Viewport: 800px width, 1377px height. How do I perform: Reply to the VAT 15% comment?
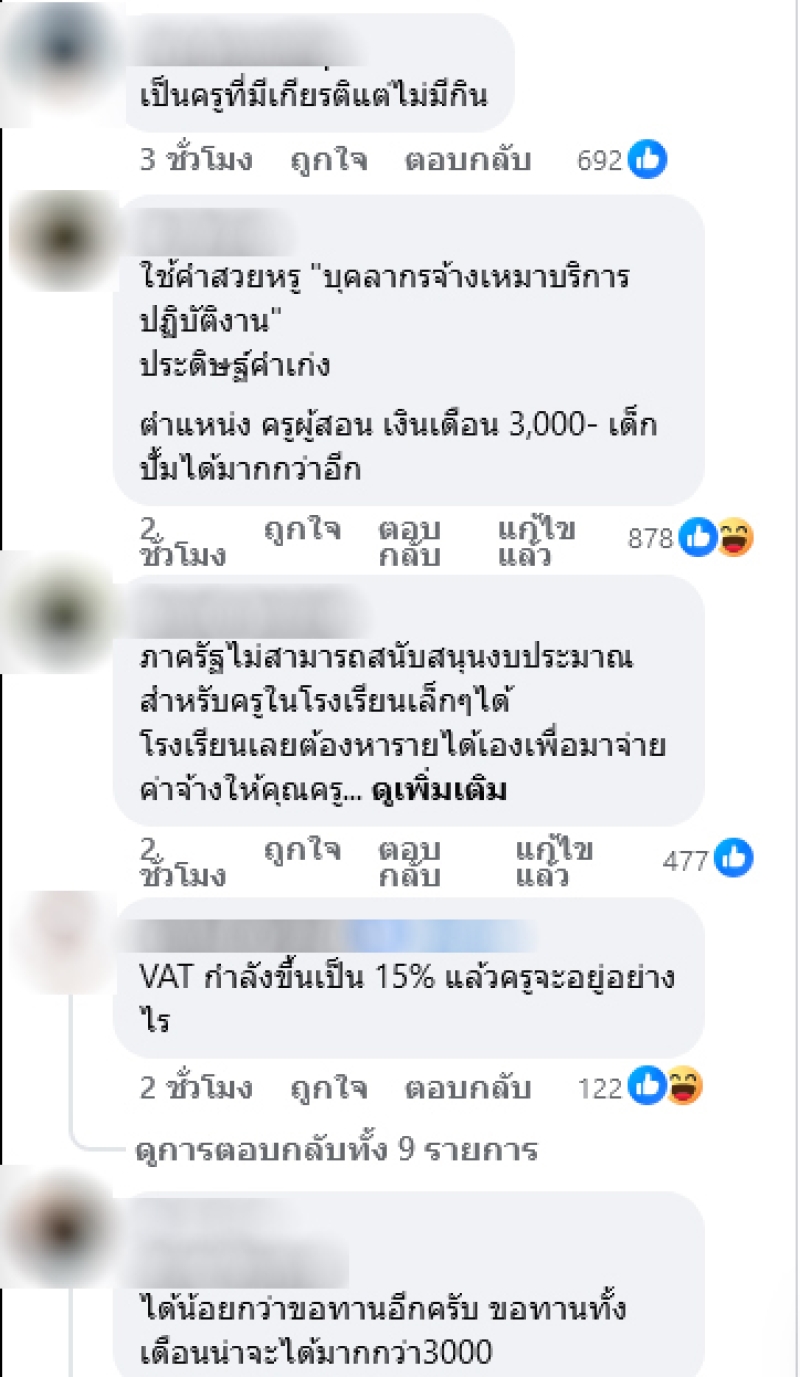(x=468, y=1088)
